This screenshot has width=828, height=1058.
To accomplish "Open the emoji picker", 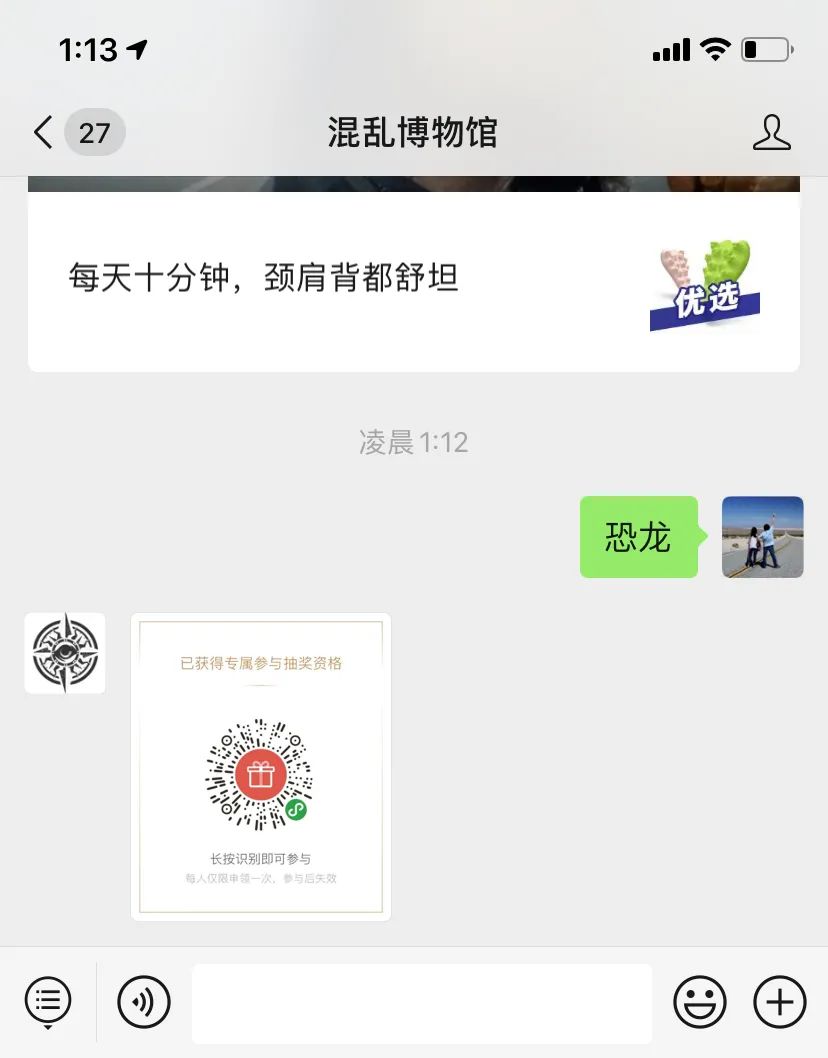I will click(700, 1002).
